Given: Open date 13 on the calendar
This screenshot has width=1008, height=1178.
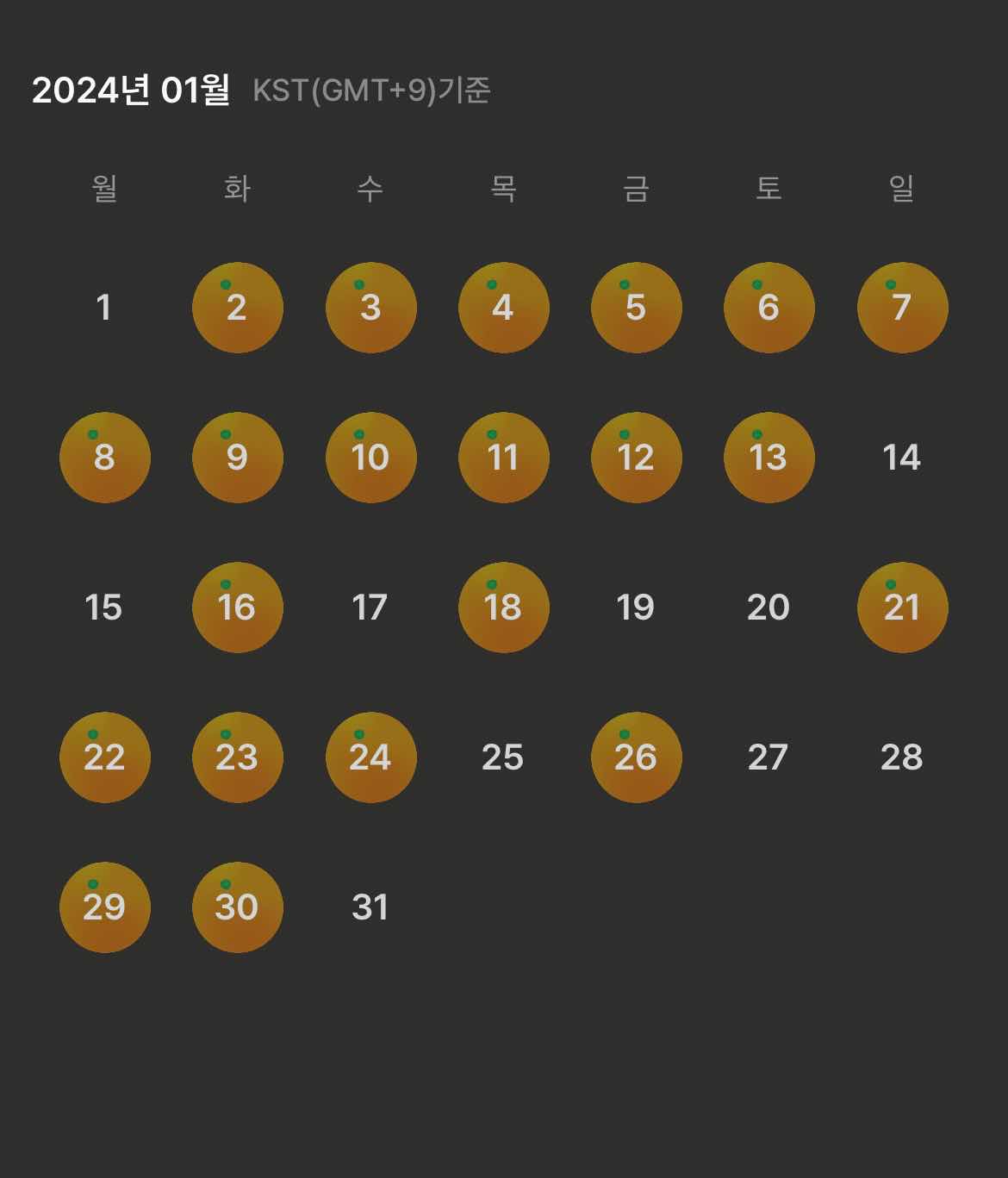Looking at the screenshot, I should (768, 458).
